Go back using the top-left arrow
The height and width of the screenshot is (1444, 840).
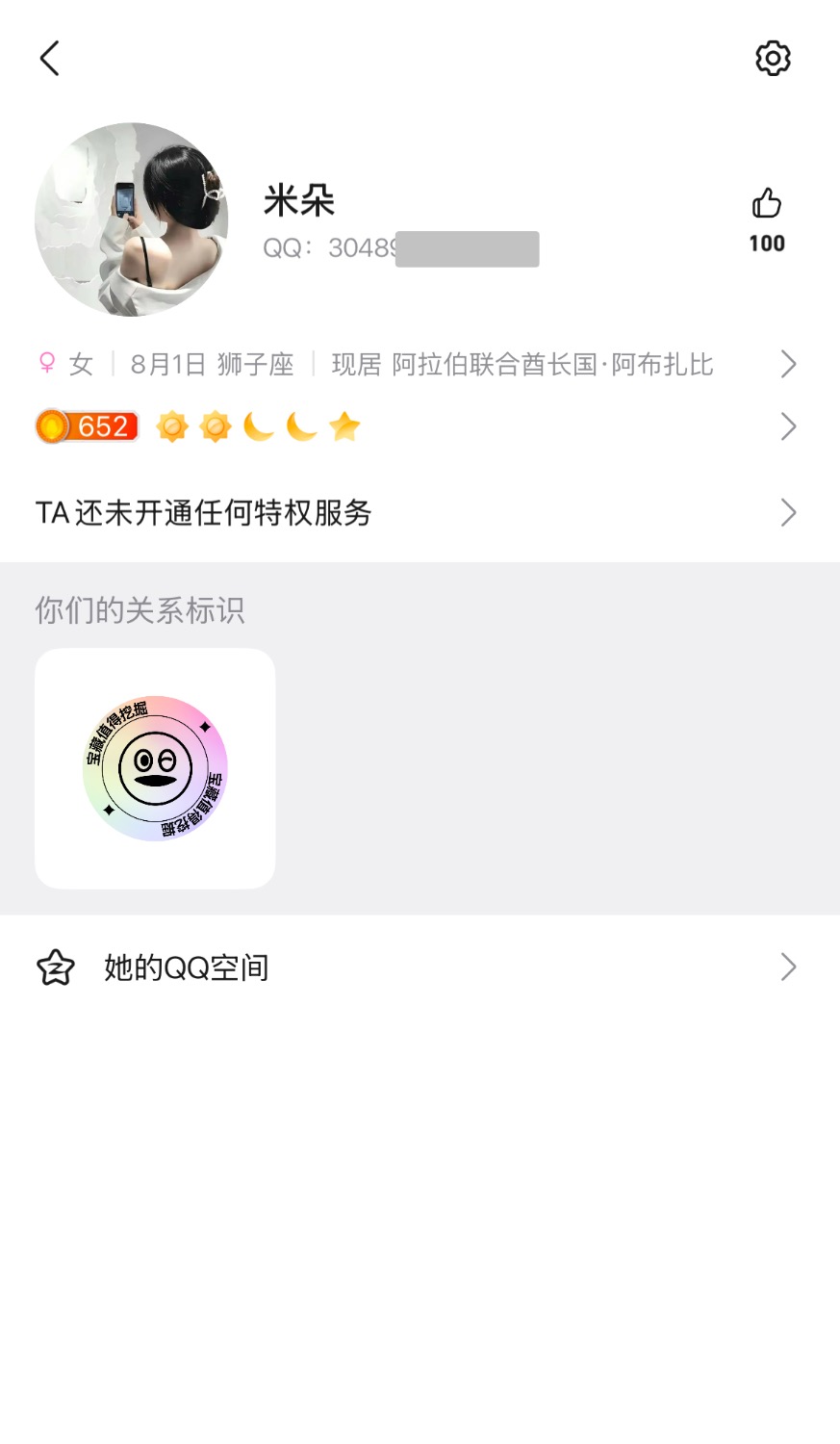(50, 59)
